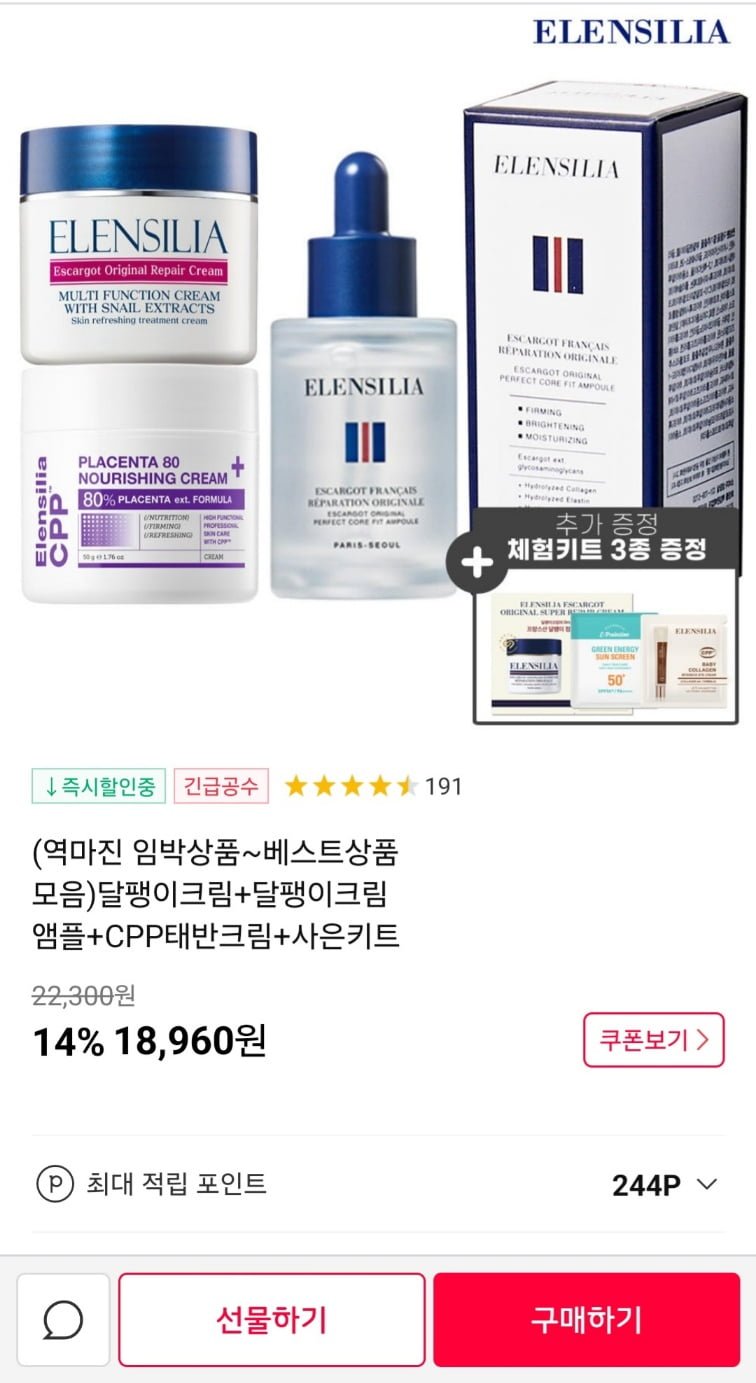
Task: Open the 쿠폰보기 coupon button
Action: [653, 1040]
